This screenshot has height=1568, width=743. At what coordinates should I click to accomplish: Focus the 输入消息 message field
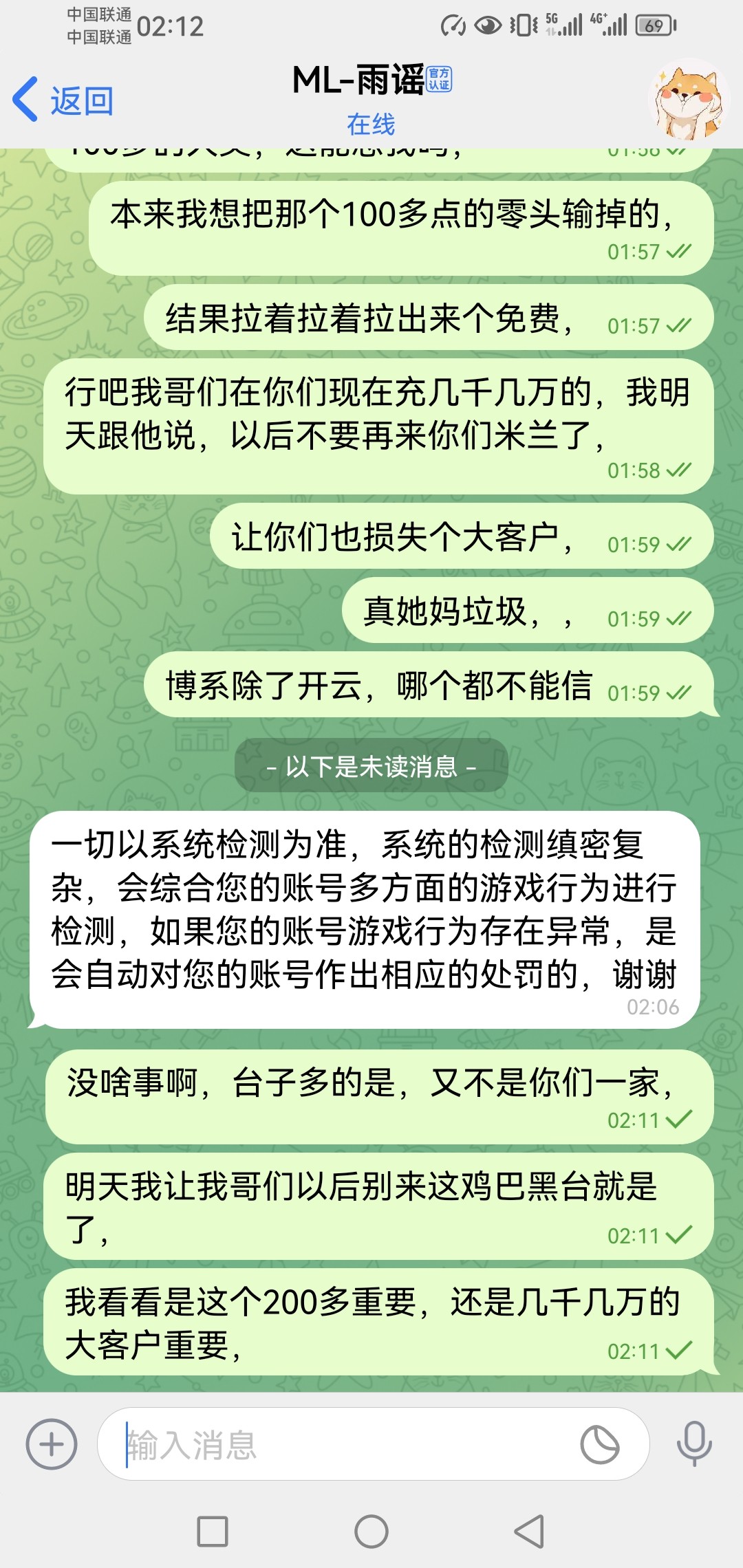(344, 1444)
